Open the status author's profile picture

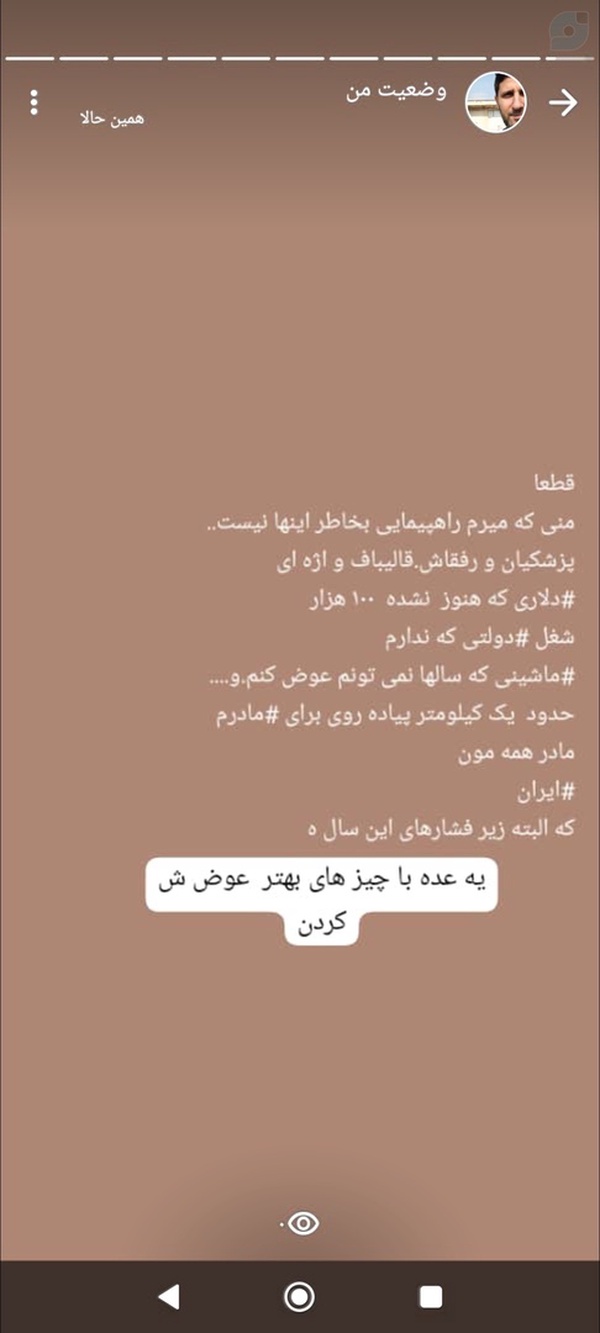pyautogui.click(x=497, y=102)
